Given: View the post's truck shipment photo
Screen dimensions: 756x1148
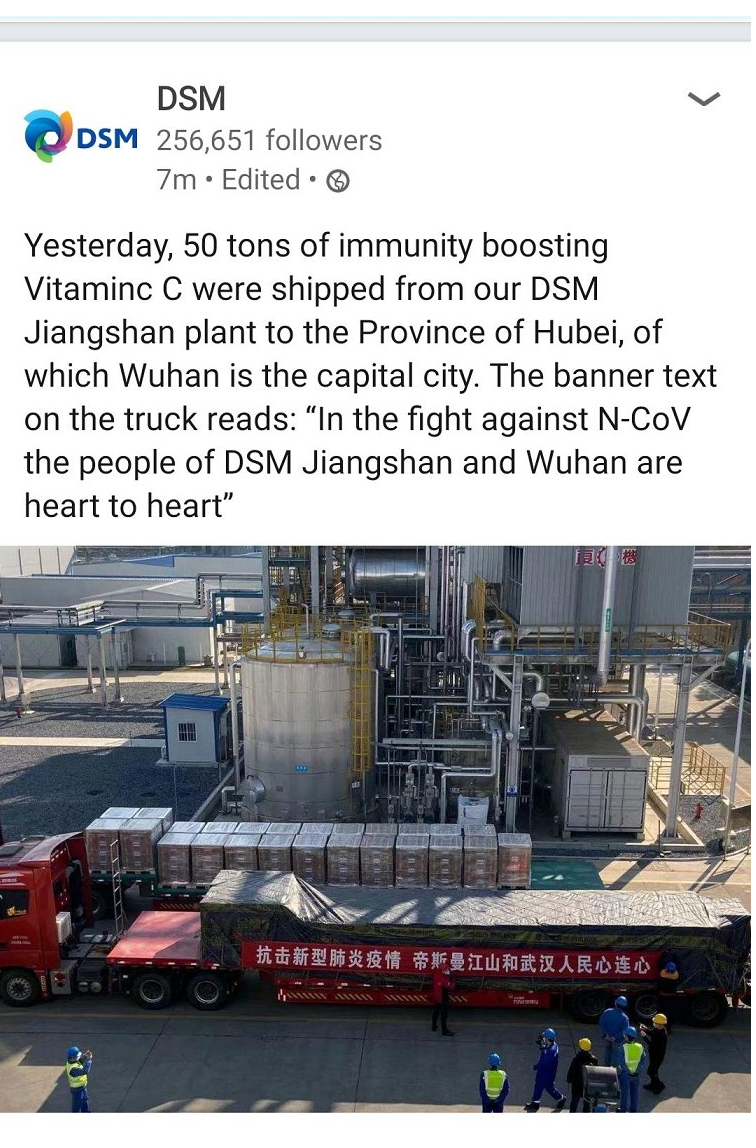Looking at the screenshot, I should tap(376, 828).
